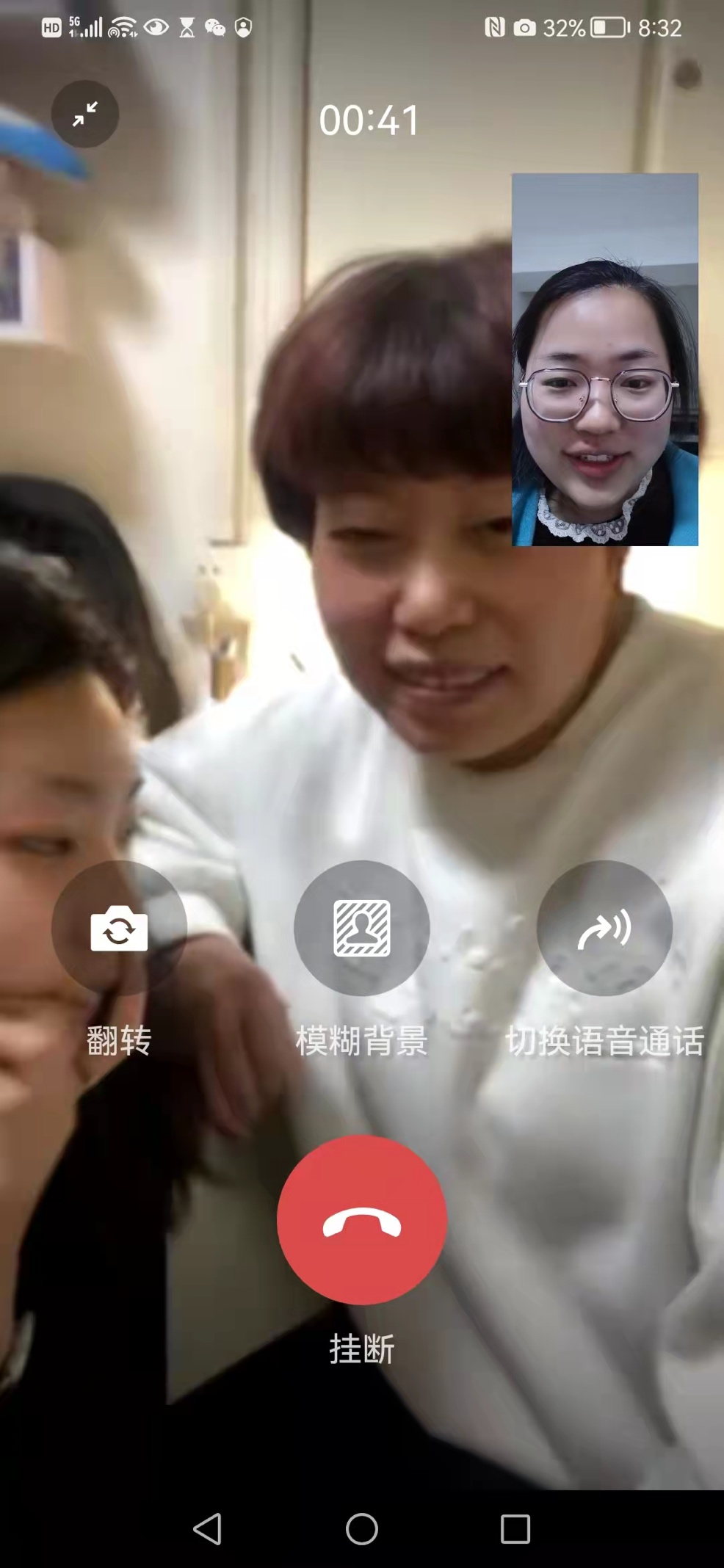Minimize the video call window
The image size is (724, 1568).
85,114
